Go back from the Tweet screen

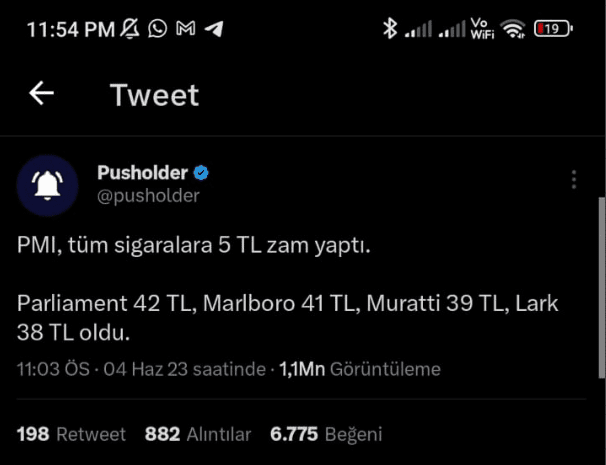(x=41, y=94)
